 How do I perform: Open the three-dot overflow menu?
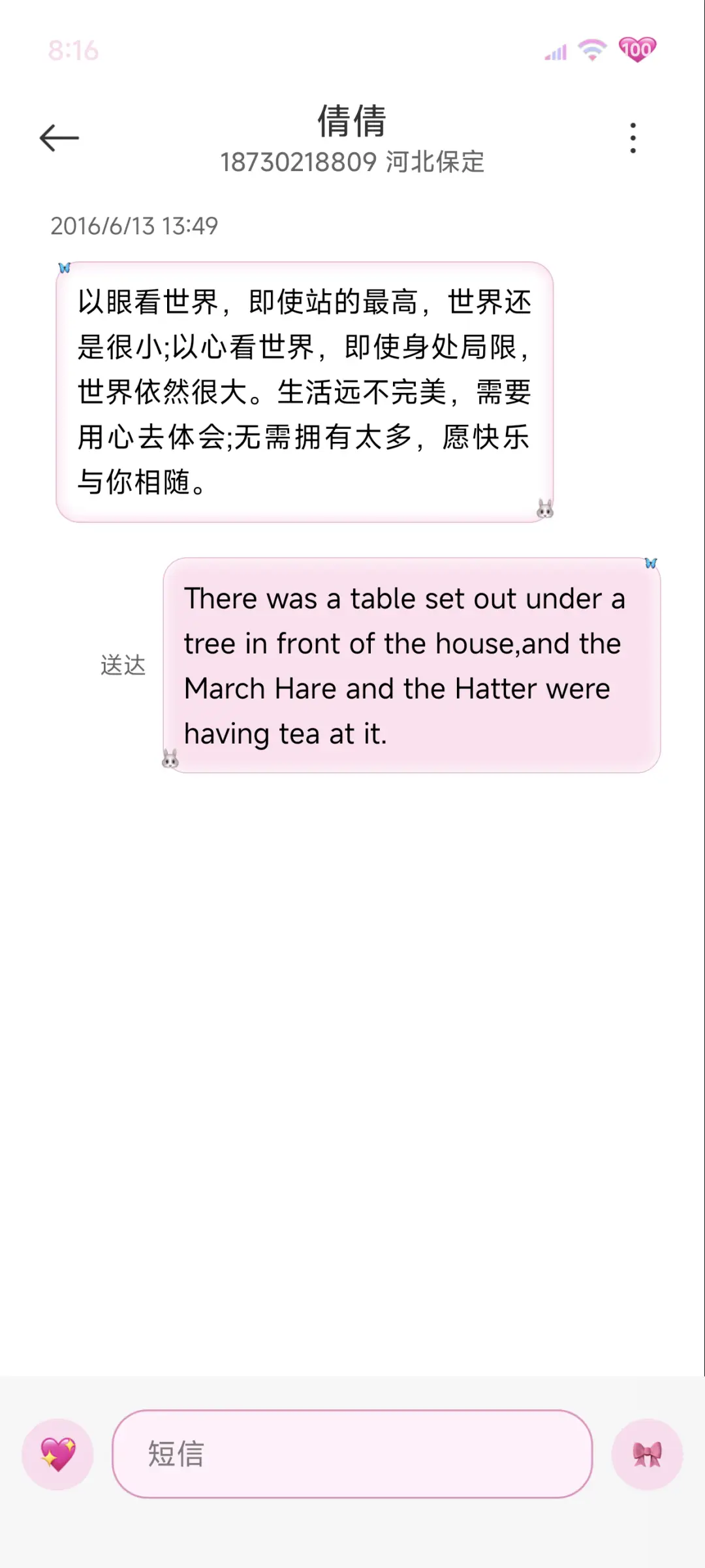point(632,137)
